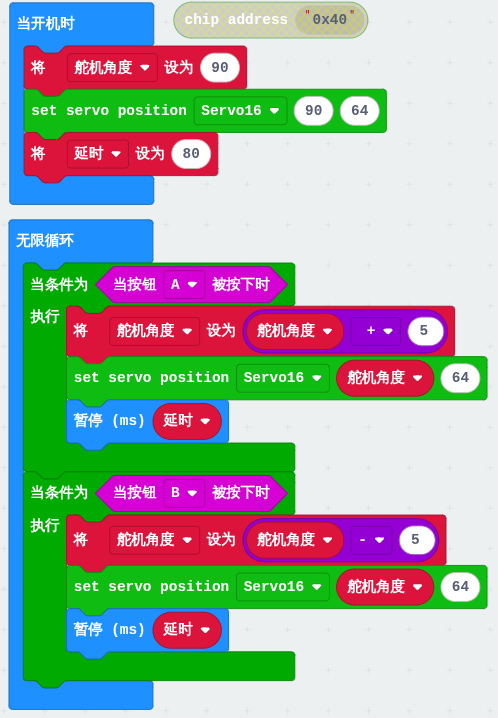This screenshot has width=498, height=718.
Task: Edit the number 5 after the + operator
Action: (424, 331)
